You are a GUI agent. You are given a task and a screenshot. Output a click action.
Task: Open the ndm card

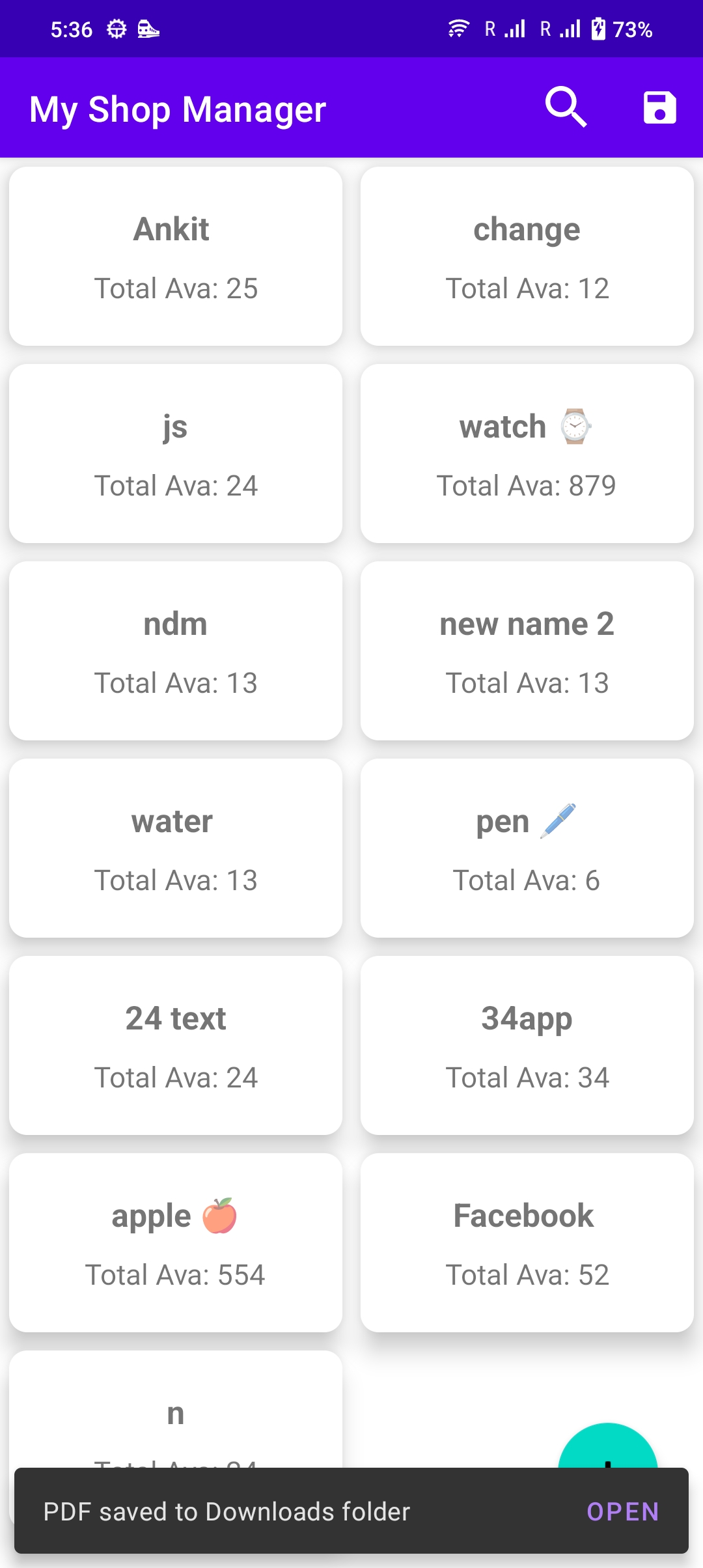pyautogui.click(x=176, y=651)
